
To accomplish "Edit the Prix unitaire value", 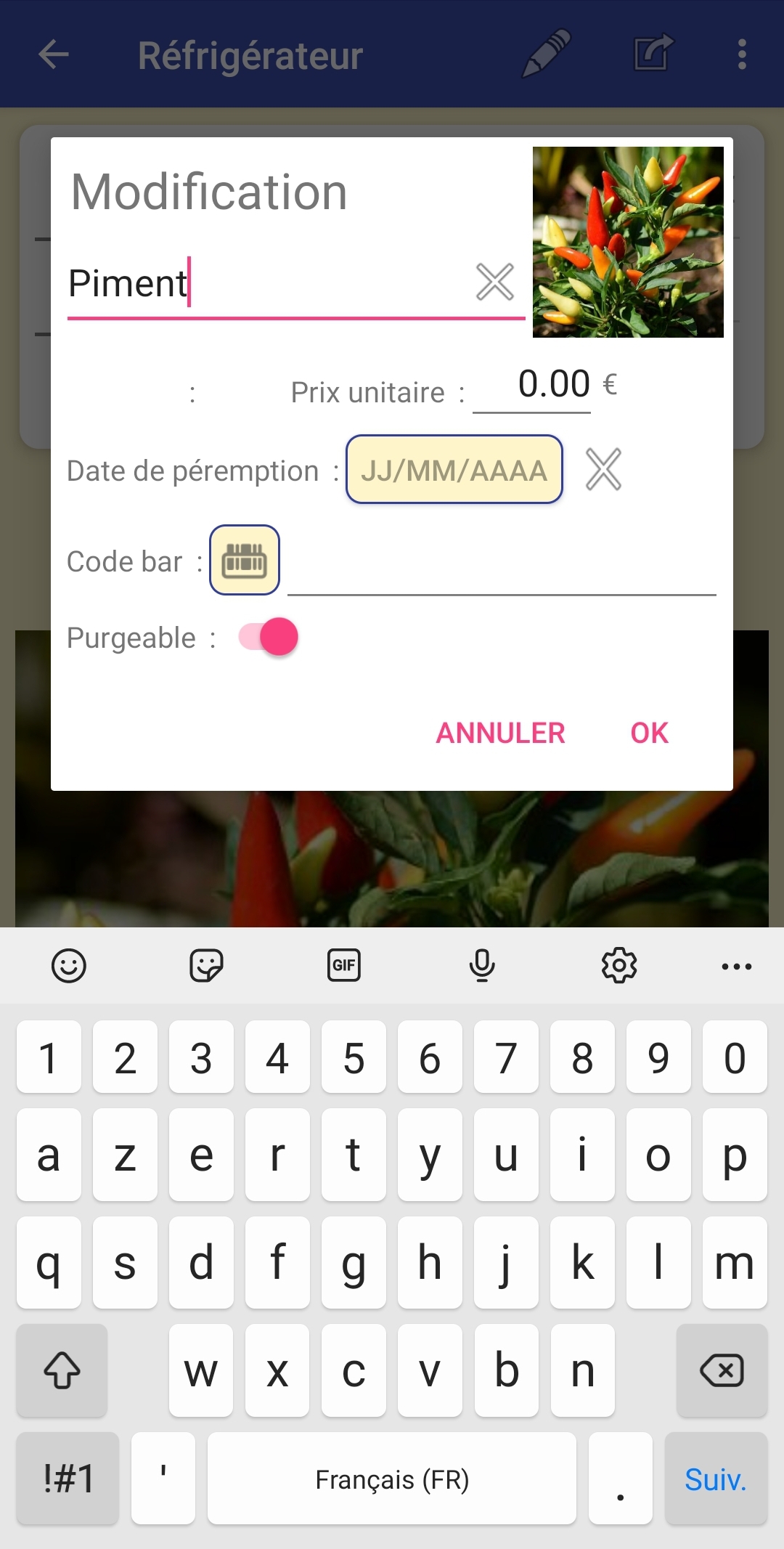I will coord(532,385).
